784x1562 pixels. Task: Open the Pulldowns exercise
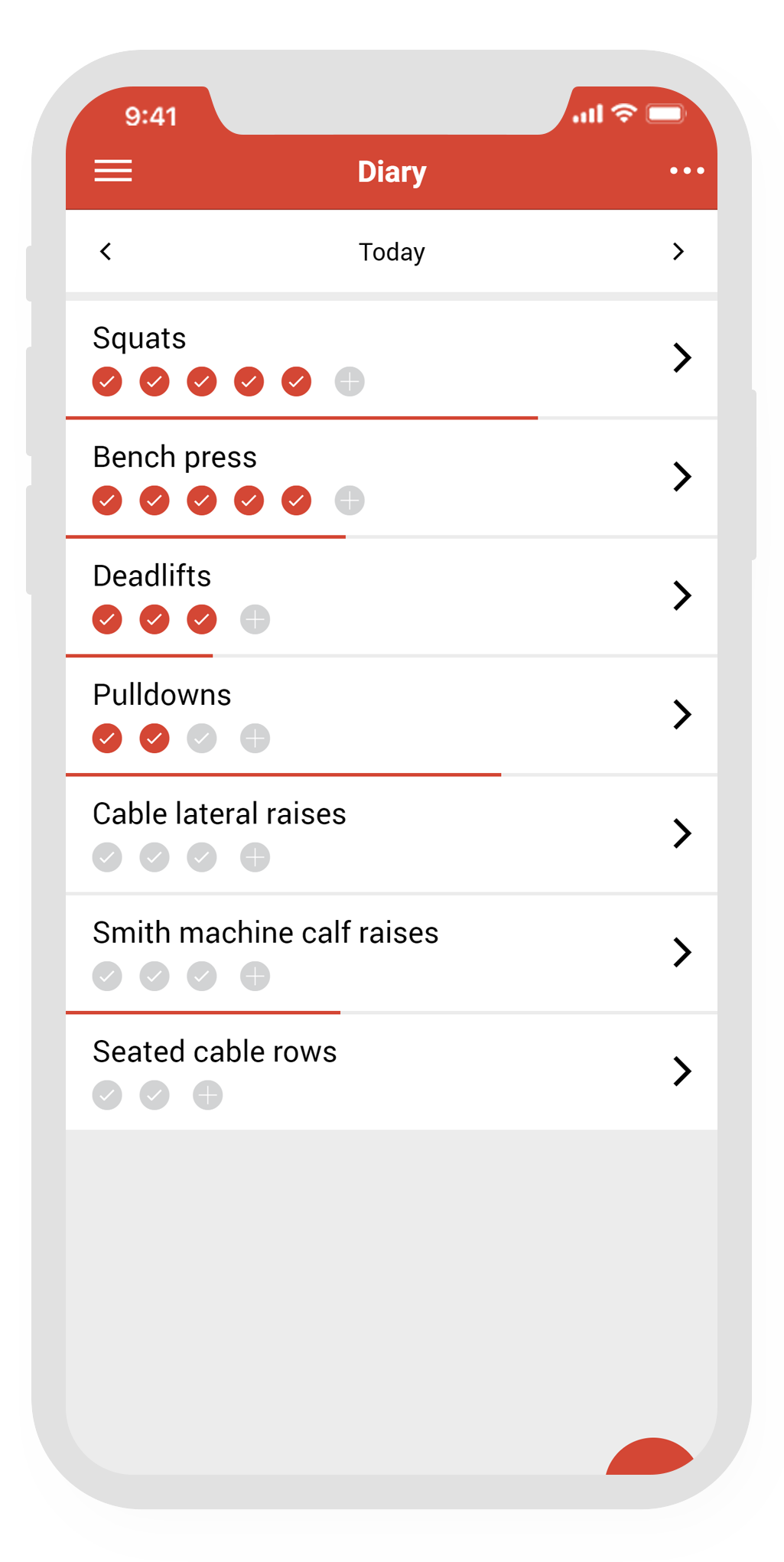pyautogui.click(x=392, y=715)
